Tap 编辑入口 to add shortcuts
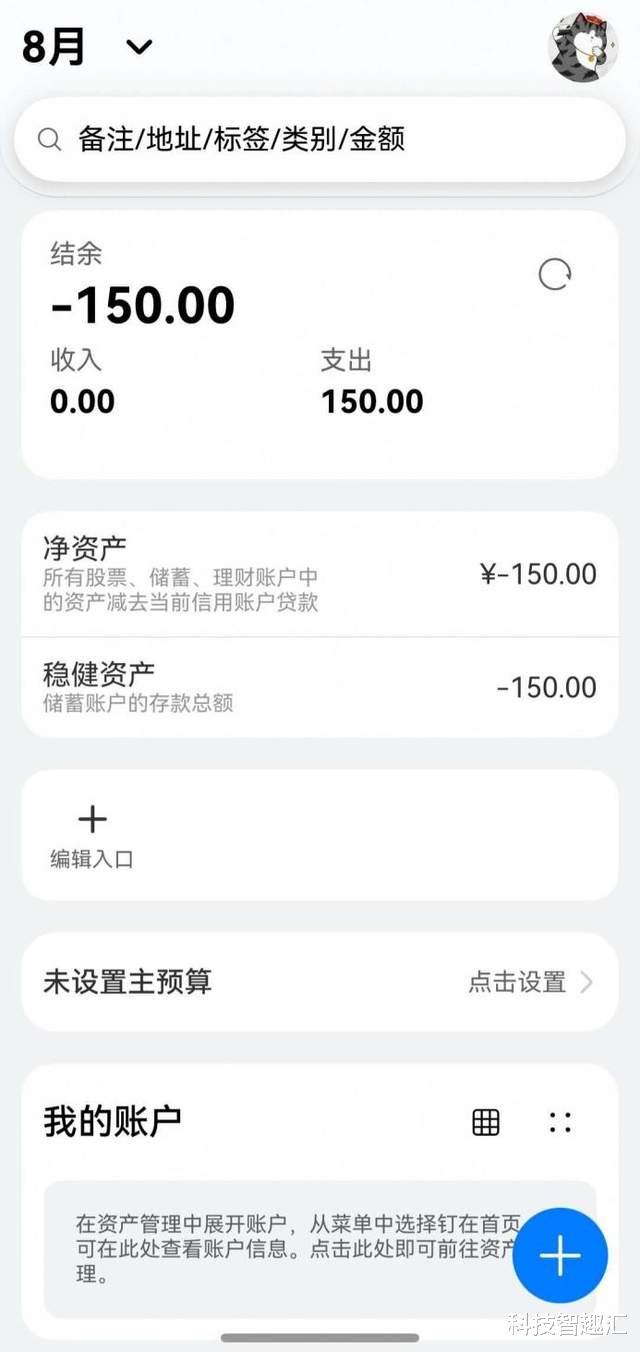Image resolution: width=640 pixels, height=1352 pixels. (x=92, y=836)
